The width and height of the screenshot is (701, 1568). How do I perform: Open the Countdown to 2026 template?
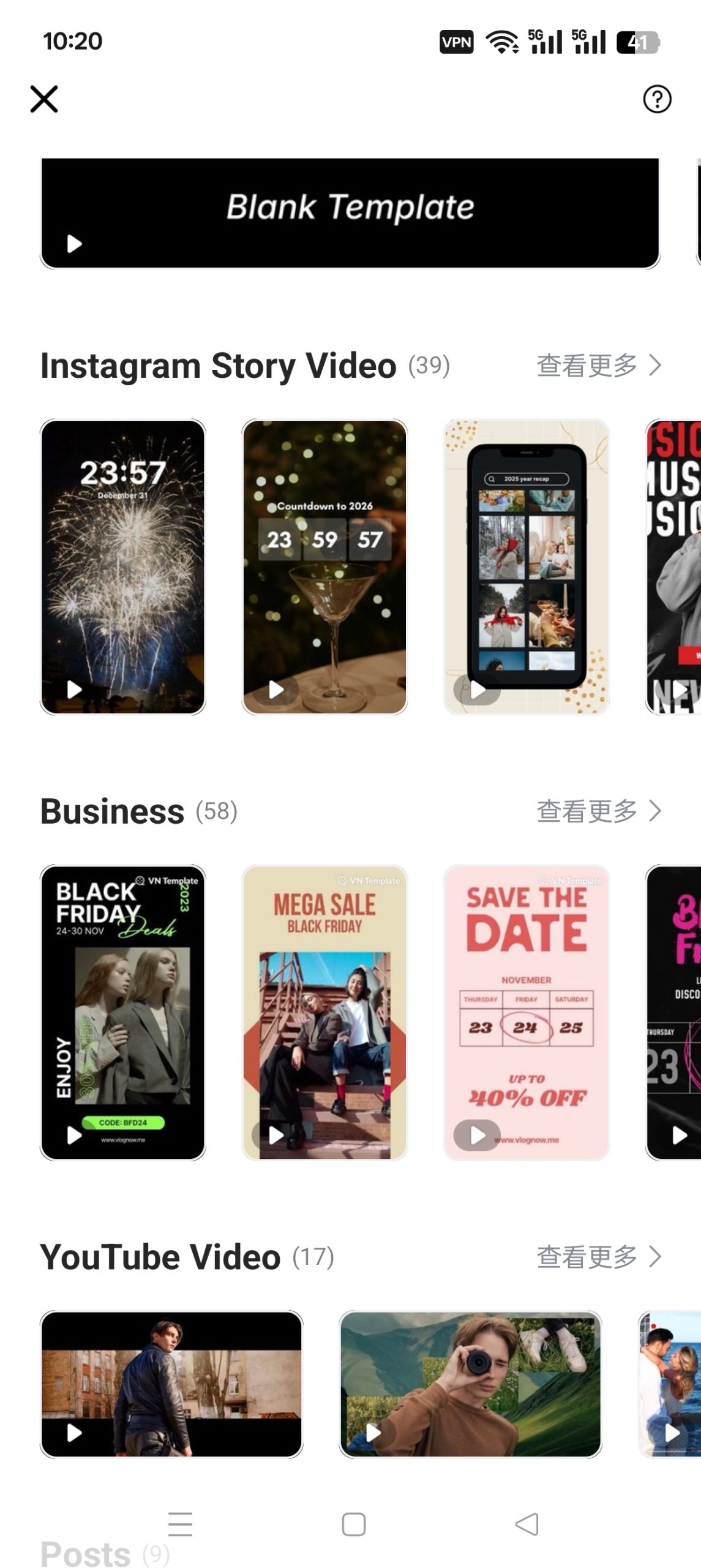click(x=324, y=567)
